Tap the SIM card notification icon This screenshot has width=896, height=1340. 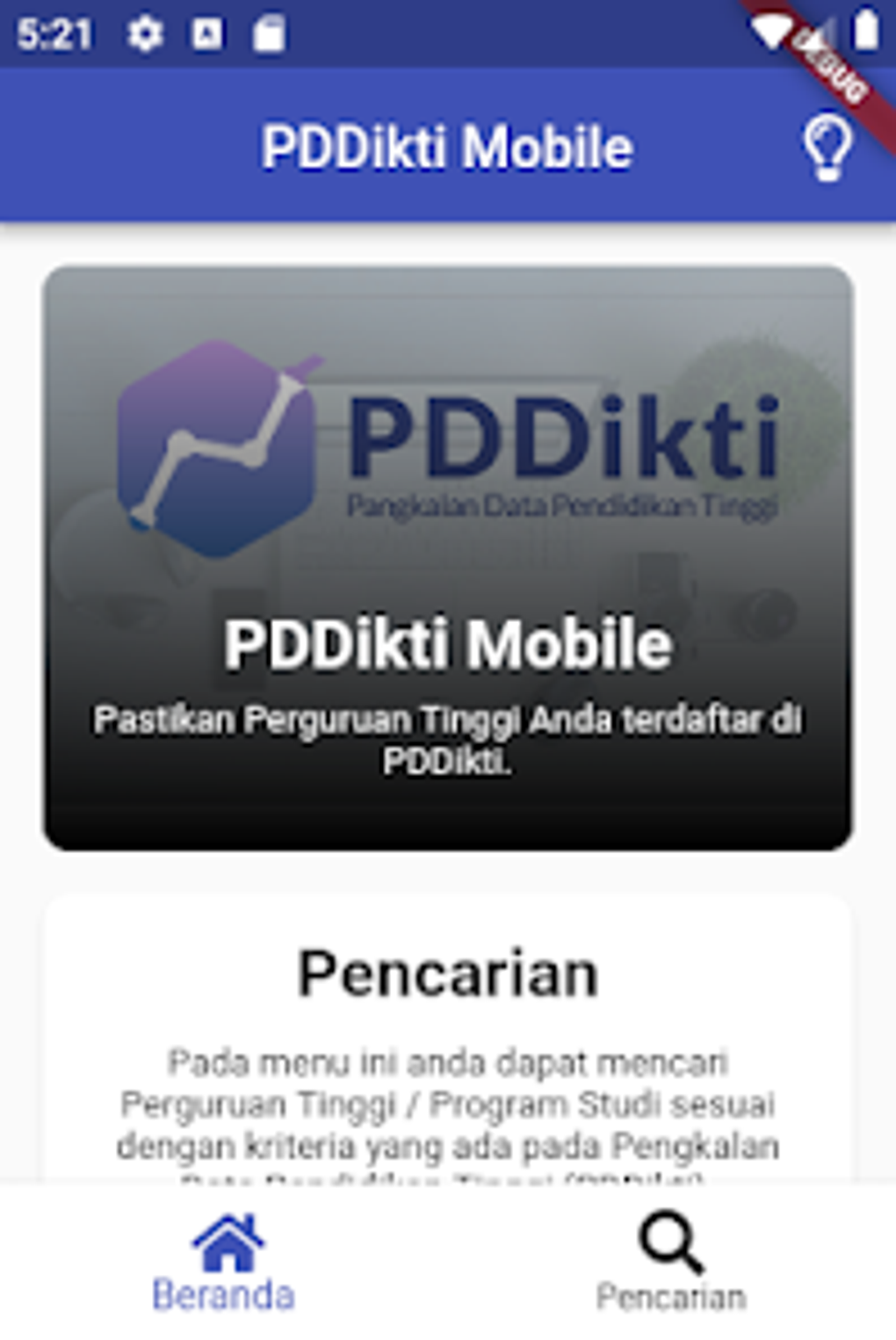[268, 33]
